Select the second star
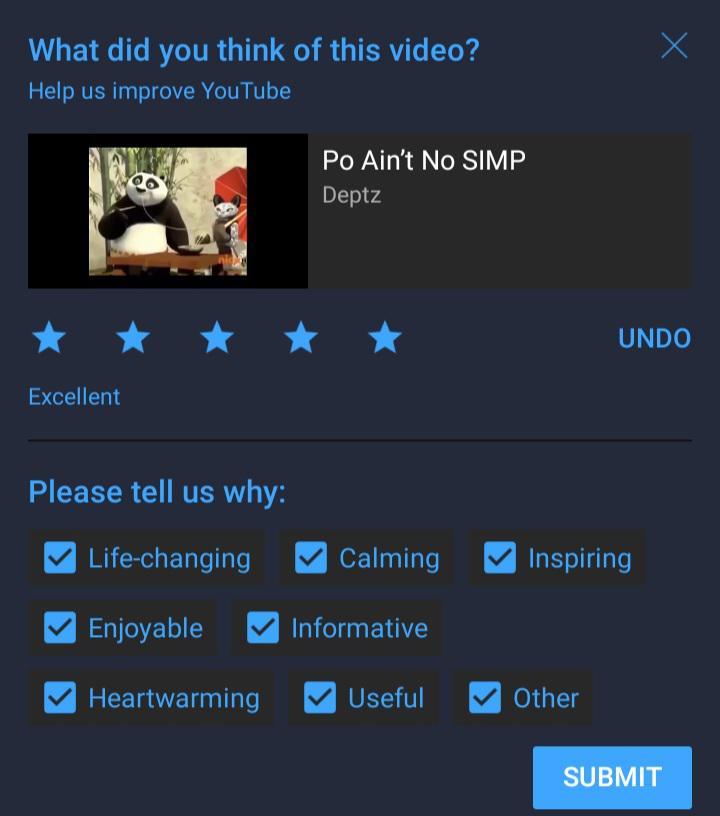Viewport: 720px width, 816px height. pos(133,338)
